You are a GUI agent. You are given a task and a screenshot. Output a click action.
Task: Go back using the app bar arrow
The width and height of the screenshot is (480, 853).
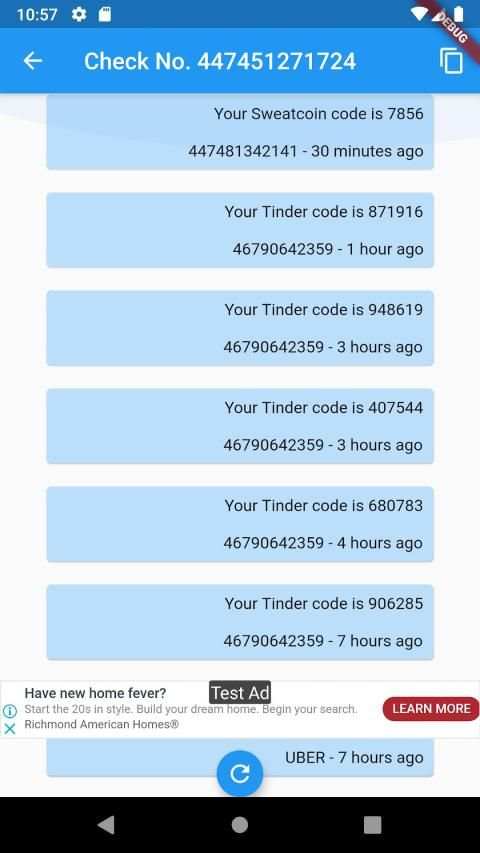pos(33,61)
